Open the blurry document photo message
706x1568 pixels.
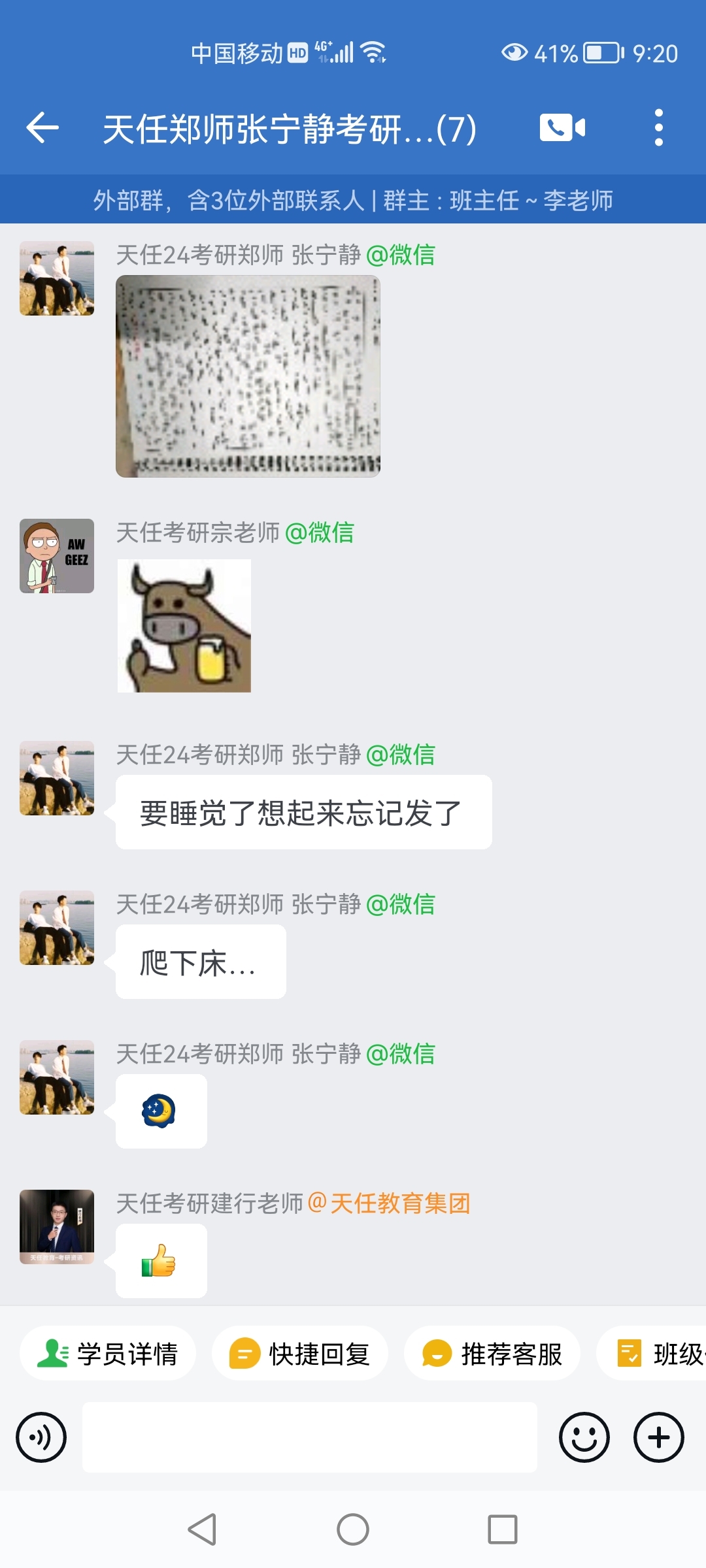(248, 376)
